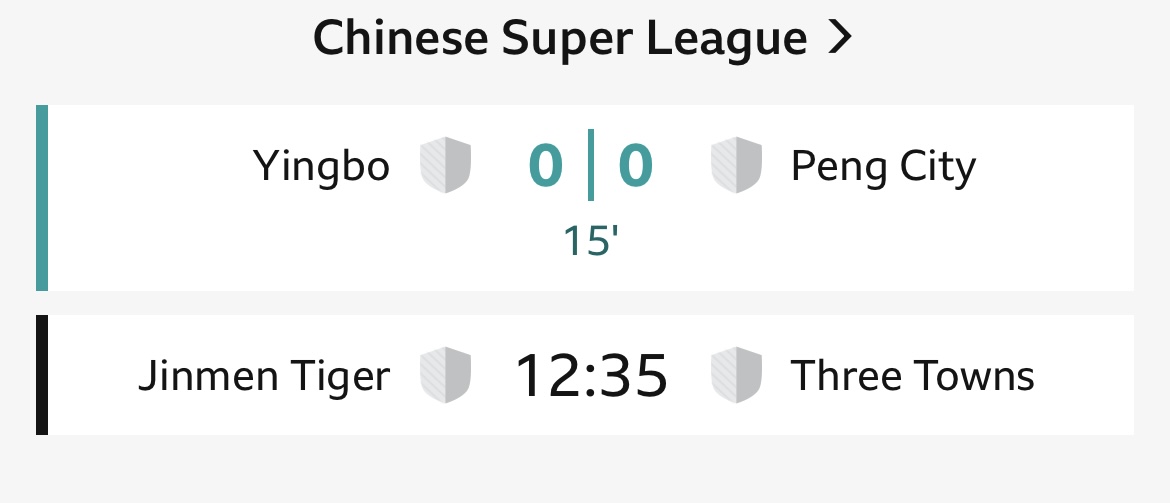Open the Yingbo vs Peng City match
The width and height of the screenshot is (1170, 503).
pyautogui.click(x=590, y=197)
